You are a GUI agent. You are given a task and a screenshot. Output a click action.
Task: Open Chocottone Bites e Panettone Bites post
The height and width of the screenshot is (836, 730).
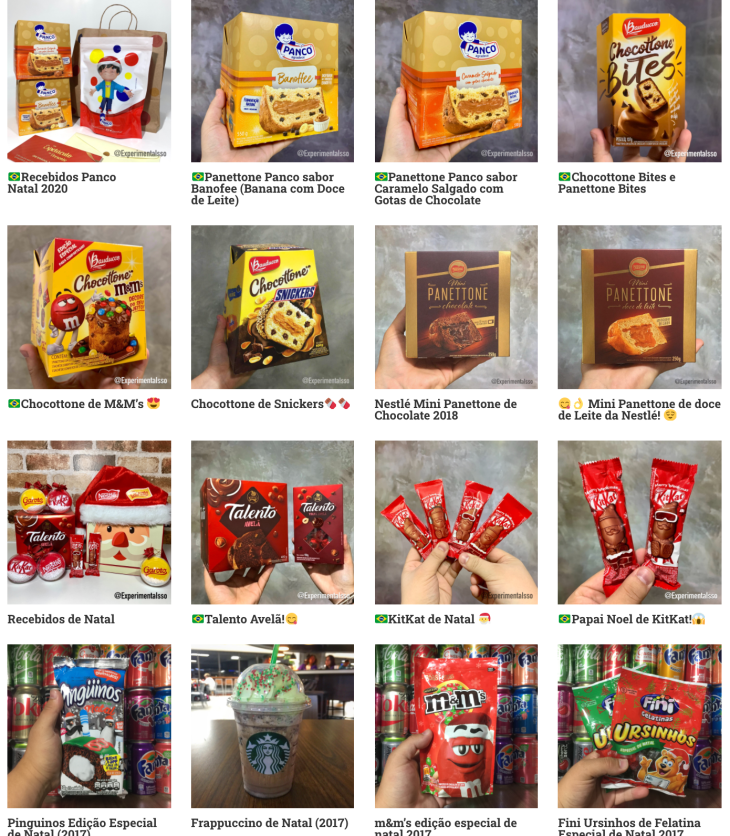[639, 81]
